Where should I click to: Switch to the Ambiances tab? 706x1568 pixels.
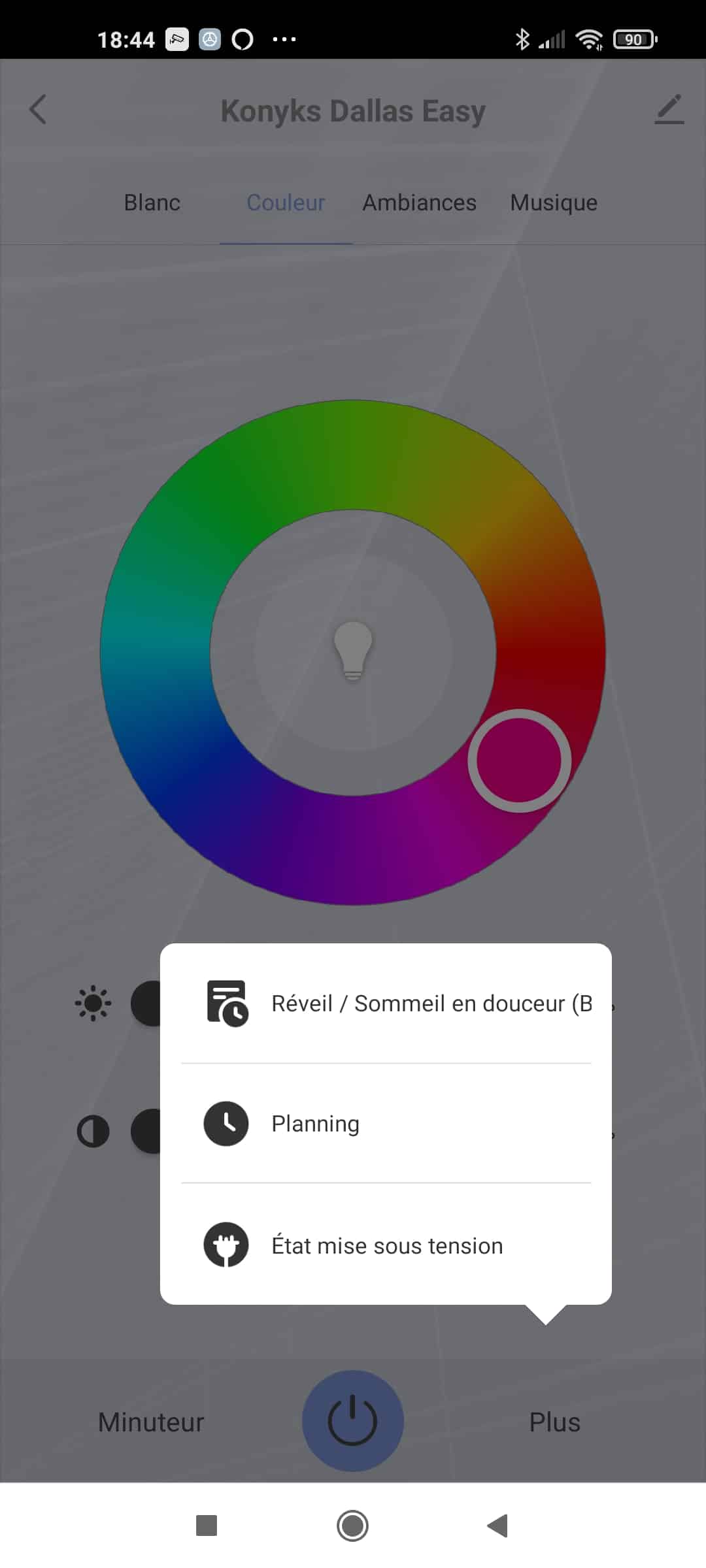point(420,203)
